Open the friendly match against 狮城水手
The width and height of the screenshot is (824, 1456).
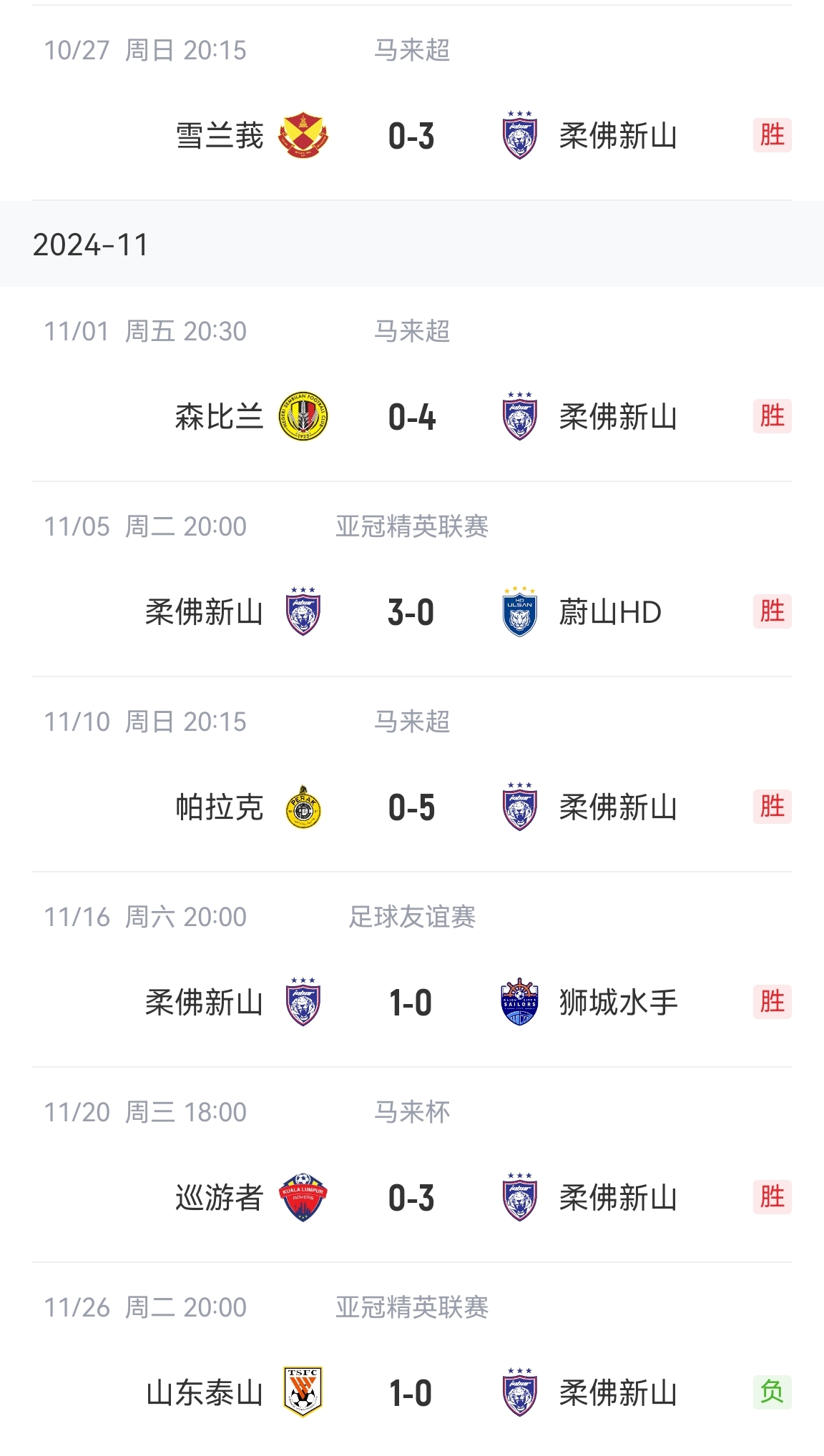411,1003
